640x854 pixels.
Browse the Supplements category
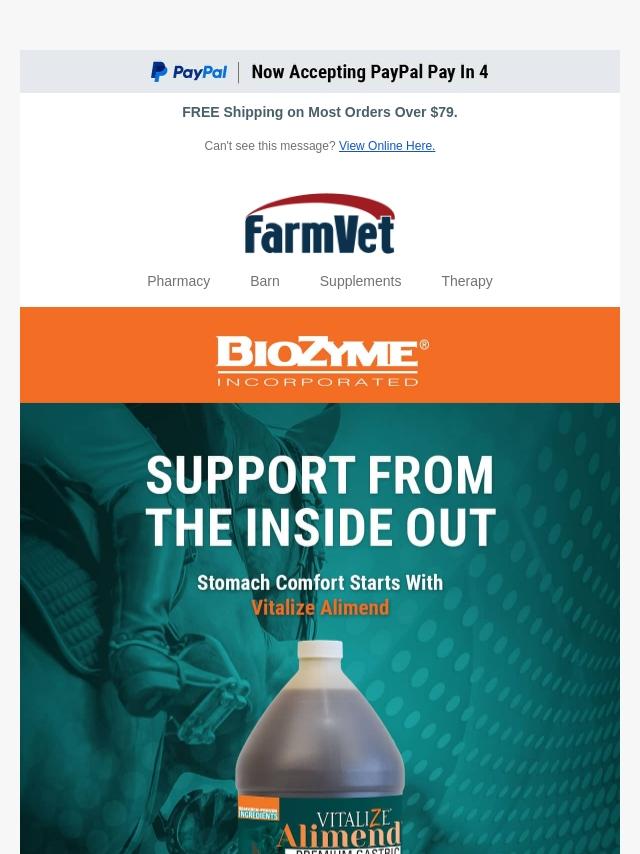coord(360,281)
